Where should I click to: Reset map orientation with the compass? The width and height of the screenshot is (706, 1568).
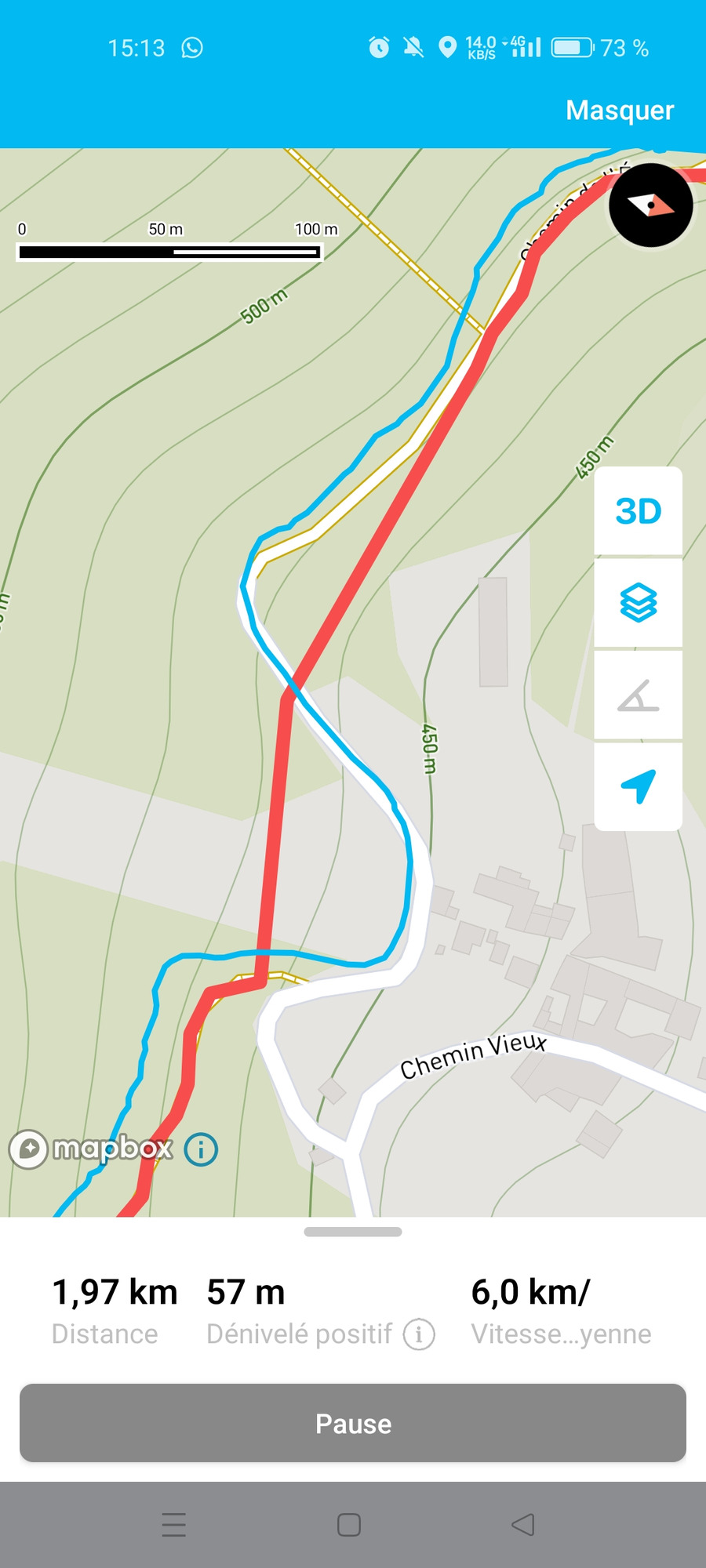pos(650,205)
